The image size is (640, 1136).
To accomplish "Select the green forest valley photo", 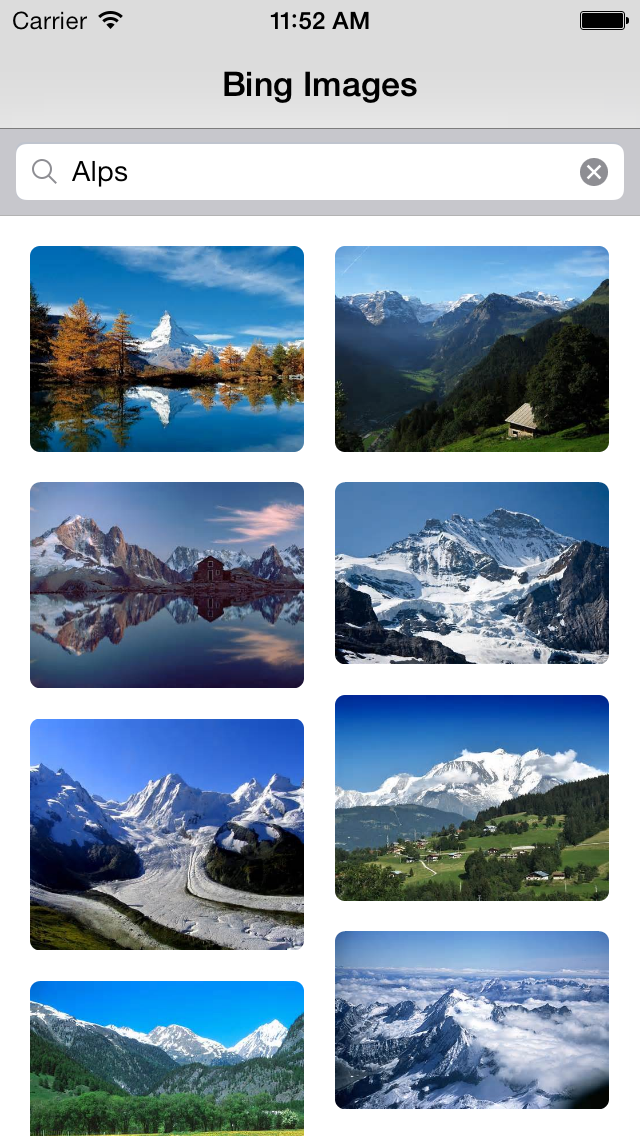I will (x=167, y=1058).
